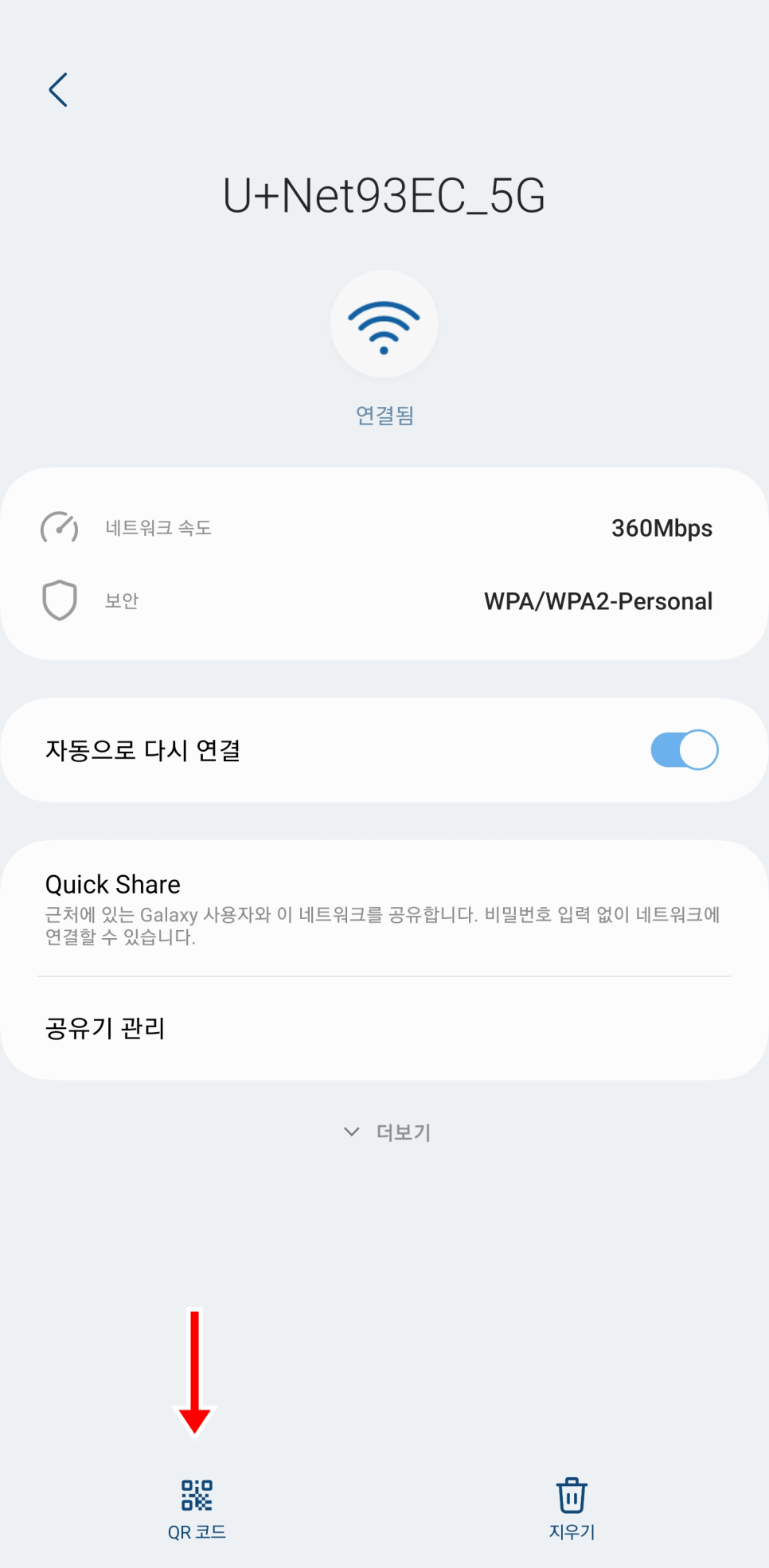
Task: Disable the 자동으로 다시 연결 switch
Action: [x=684, y=750]
